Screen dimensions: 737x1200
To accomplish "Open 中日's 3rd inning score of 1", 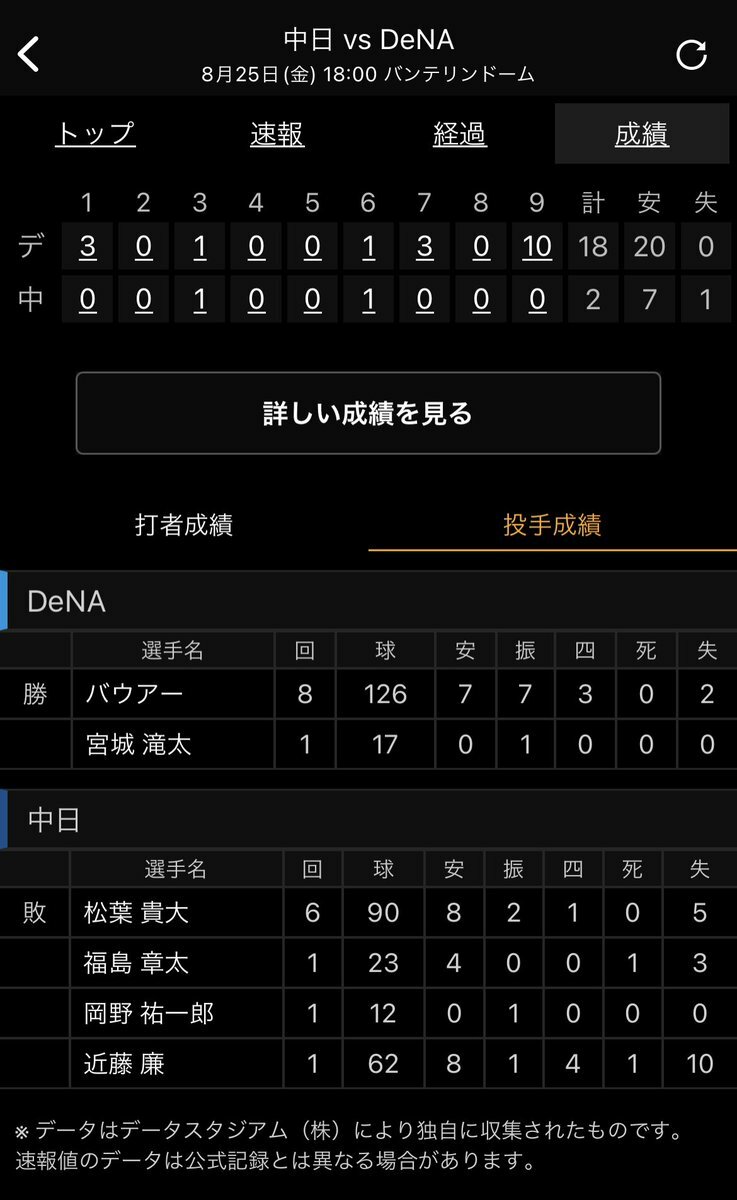I will point(200,299).
